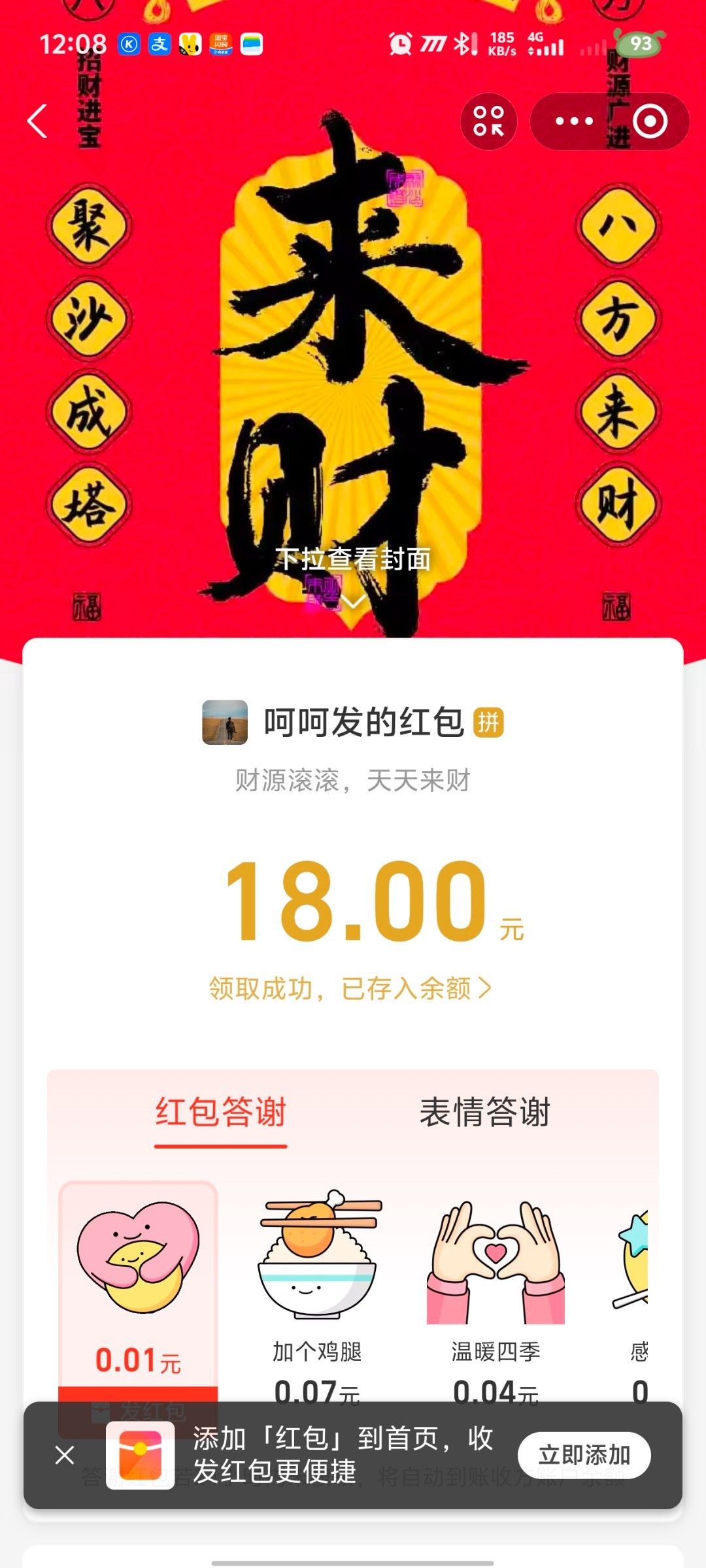Screen dimensions: 706x1568
Task: Dismiss the add-to-homepage banner
Action: point(65,1455)
